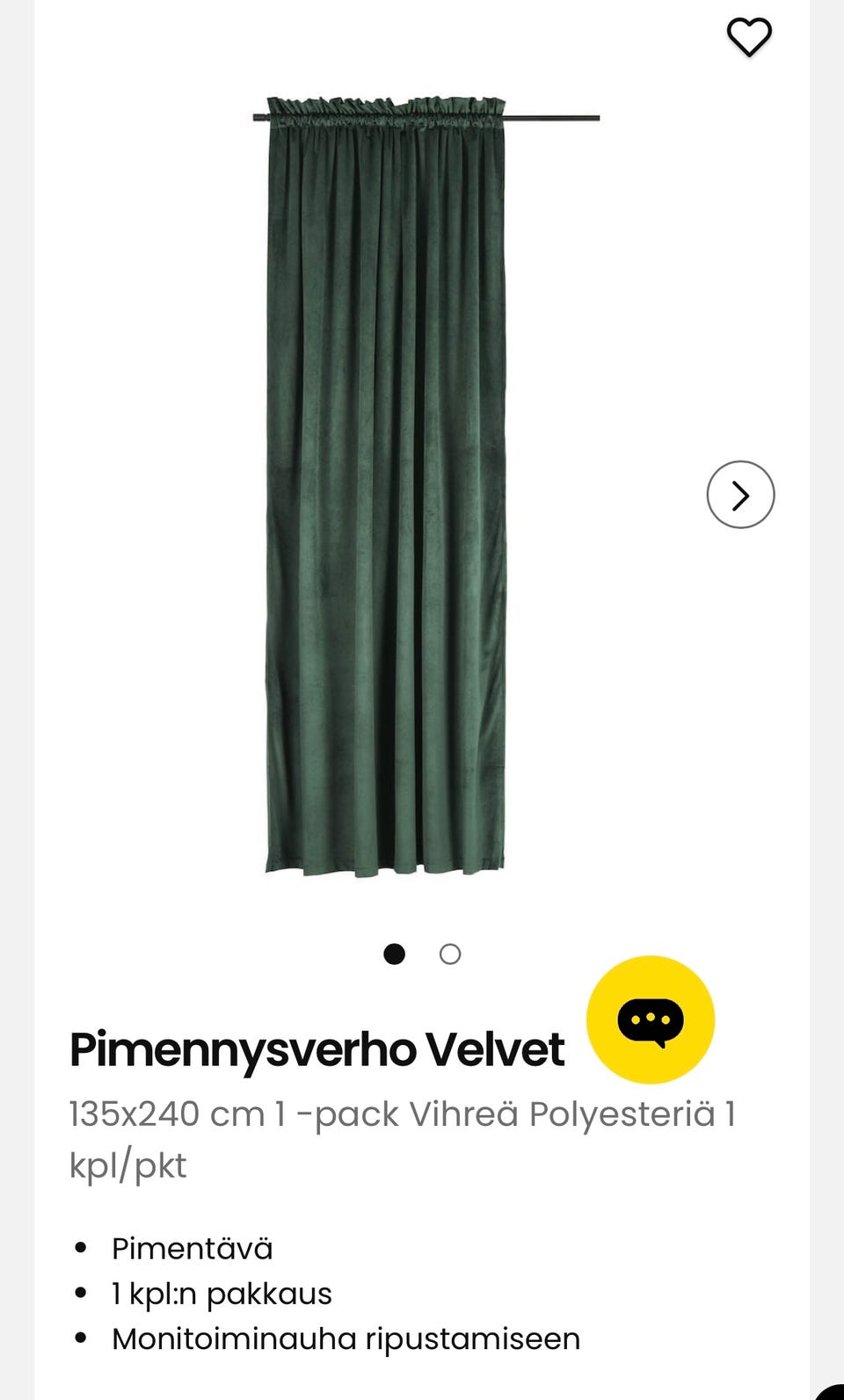Jump to the second image dot
The height and width of the screenshot is (1400, 844).
click(x=450, y=954)
